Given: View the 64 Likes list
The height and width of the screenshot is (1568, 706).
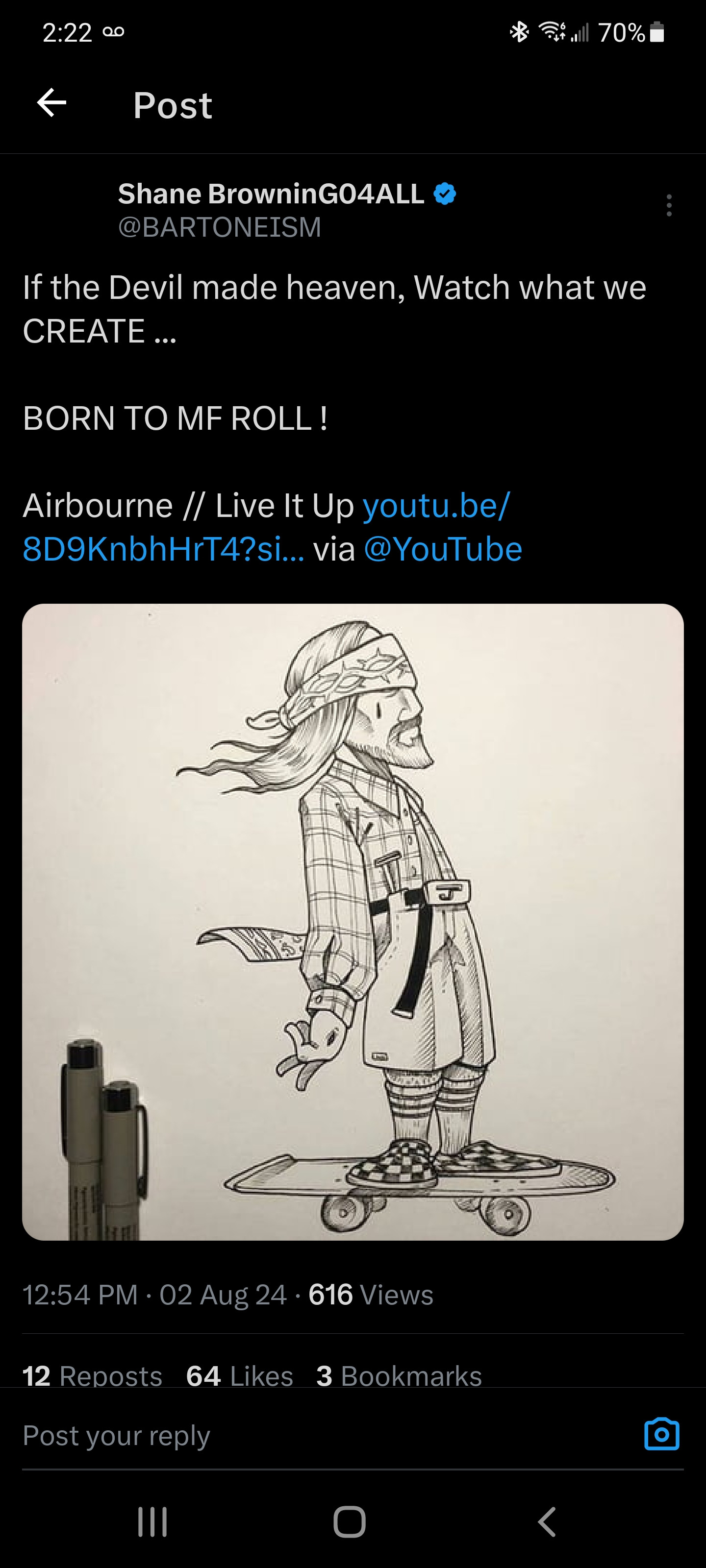Looking at the screenshot, I should point(239,1375).
